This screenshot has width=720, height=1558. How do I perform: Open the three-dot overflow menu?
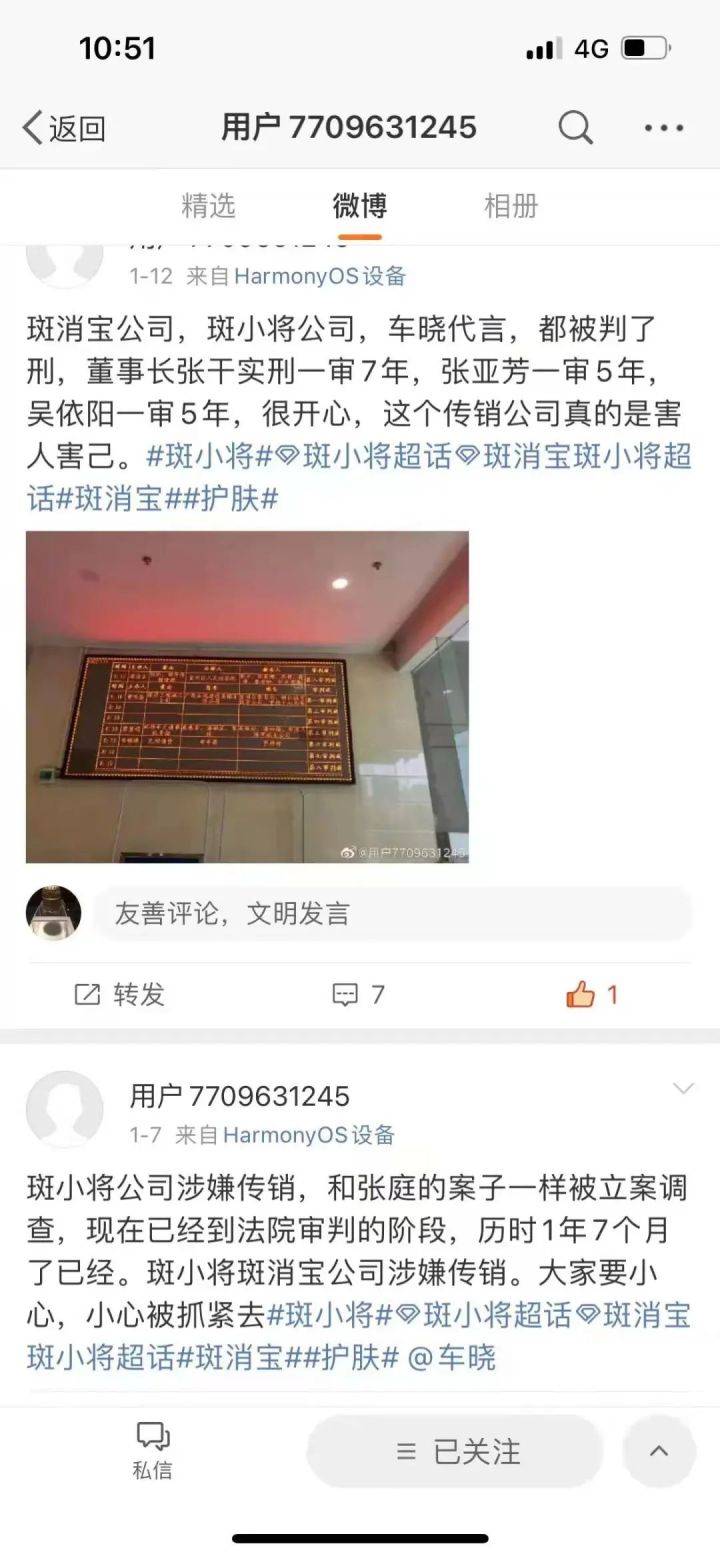(x=664, y=128)
